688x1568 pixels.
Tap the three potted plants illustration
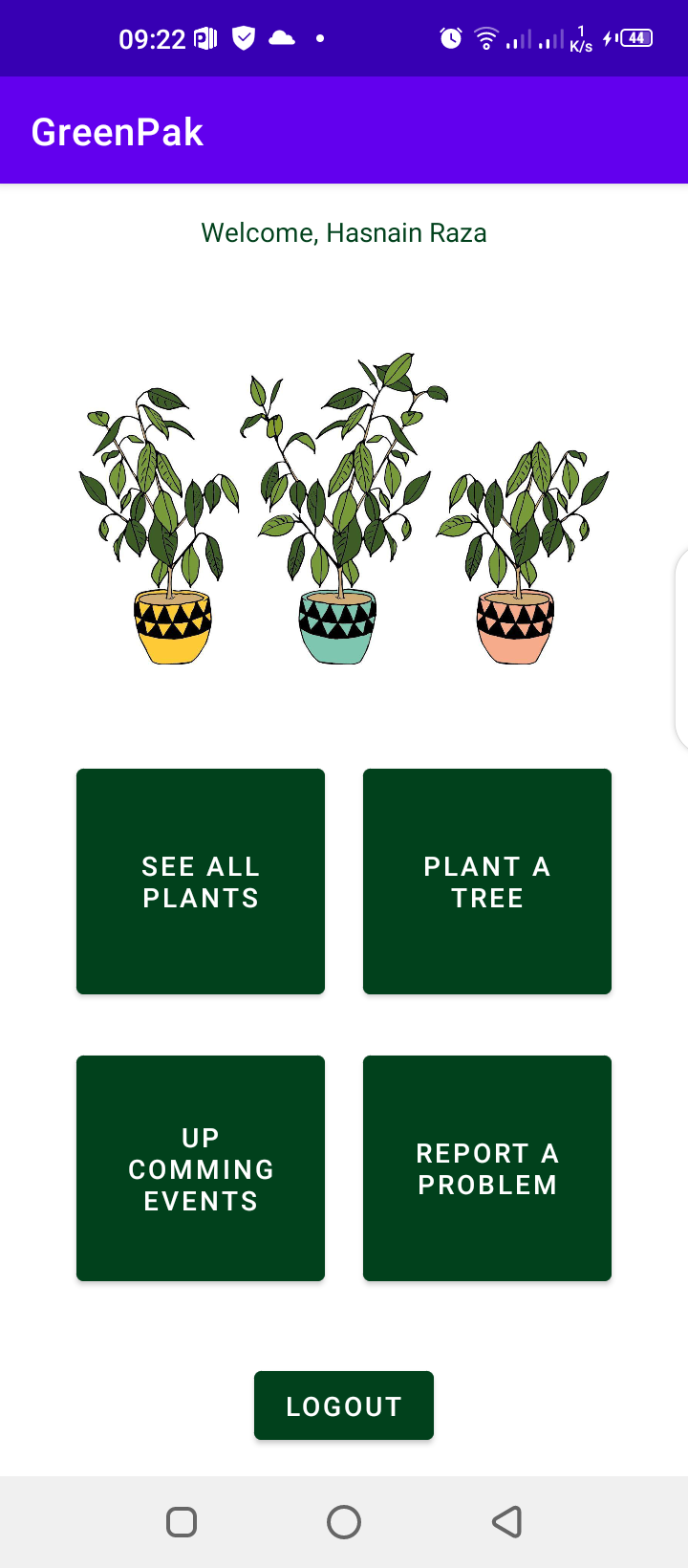[x=344, y=507]
